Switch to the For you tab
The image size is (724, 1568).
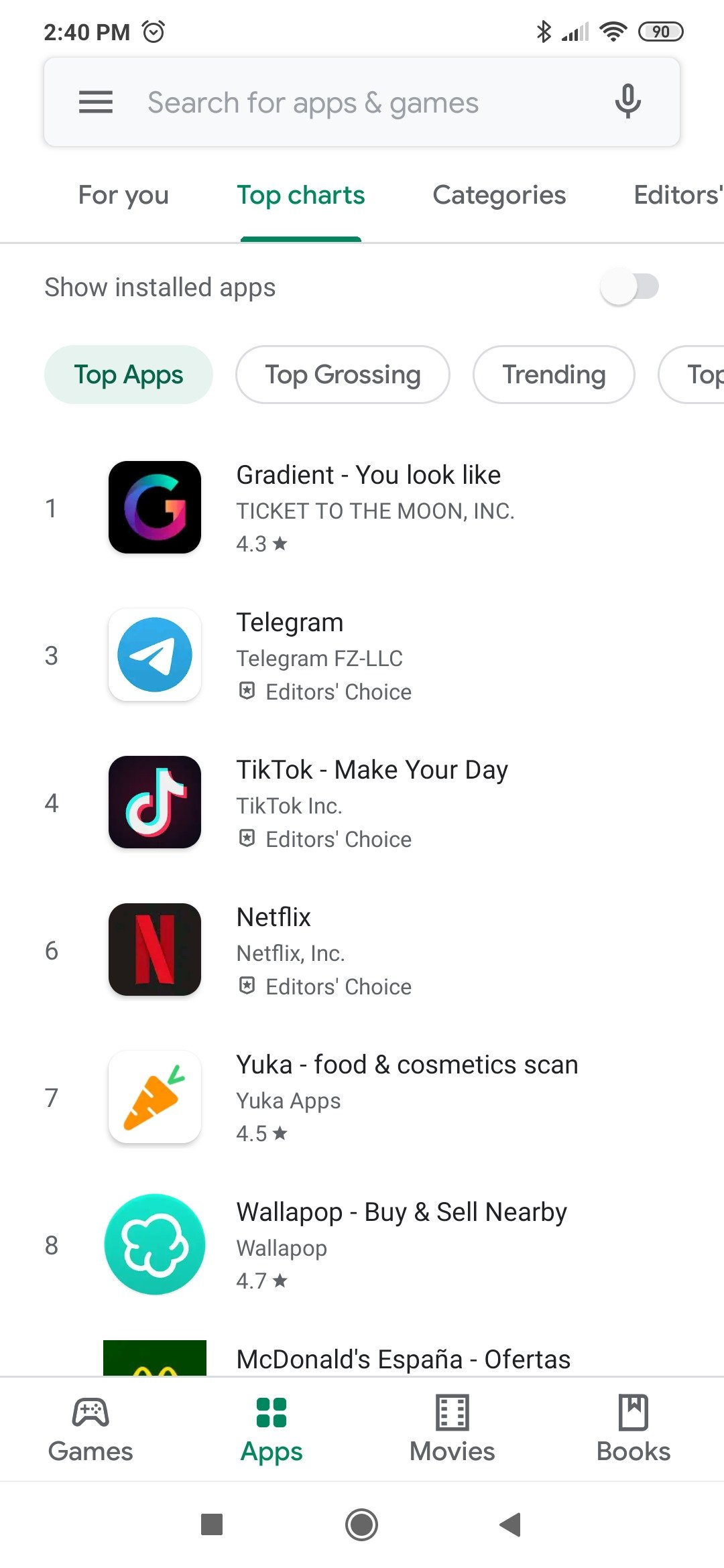tap(123, 195)
